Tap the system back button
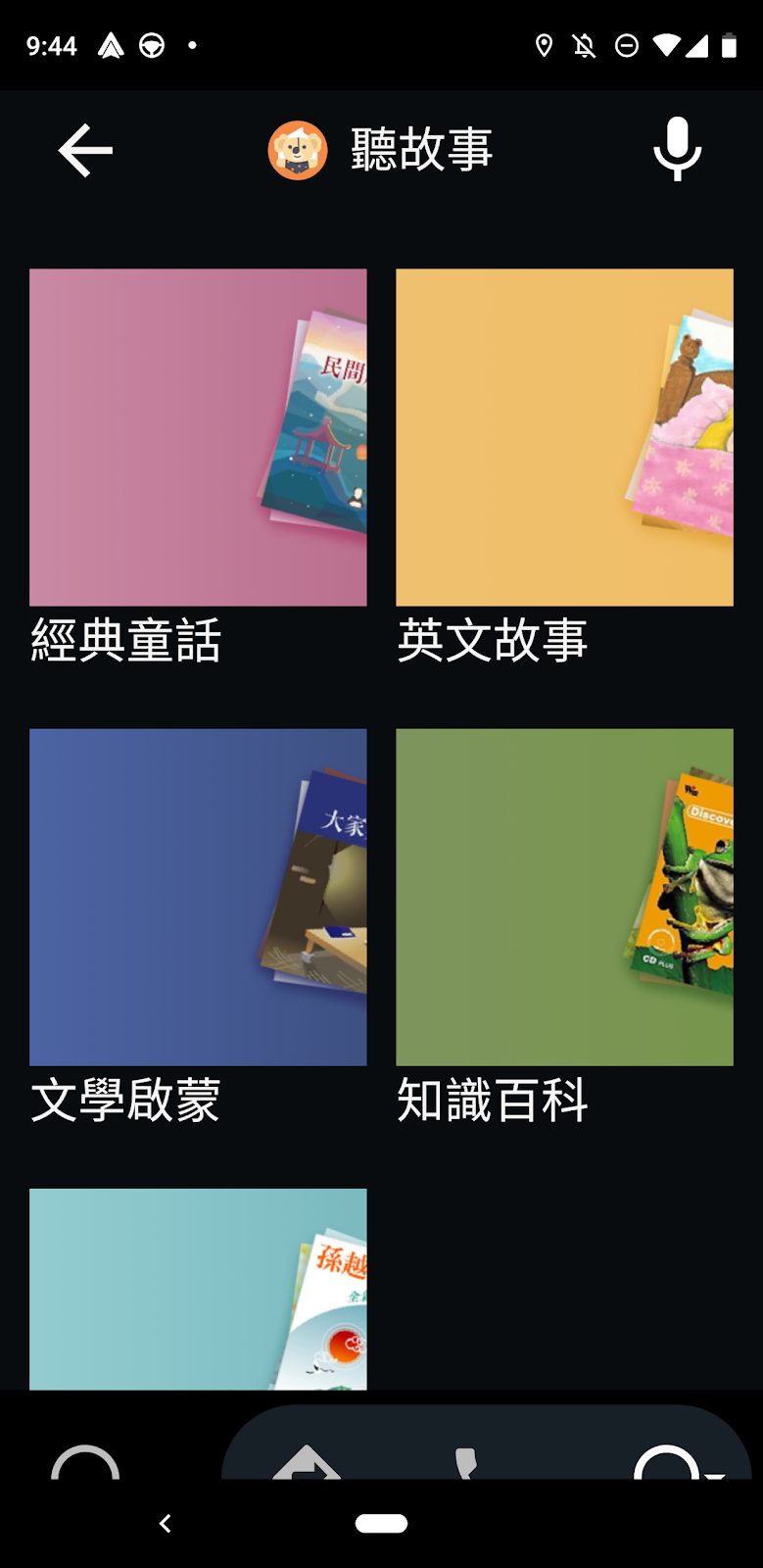Viewport: 763px width, 1568px height. pos(165,1523)
